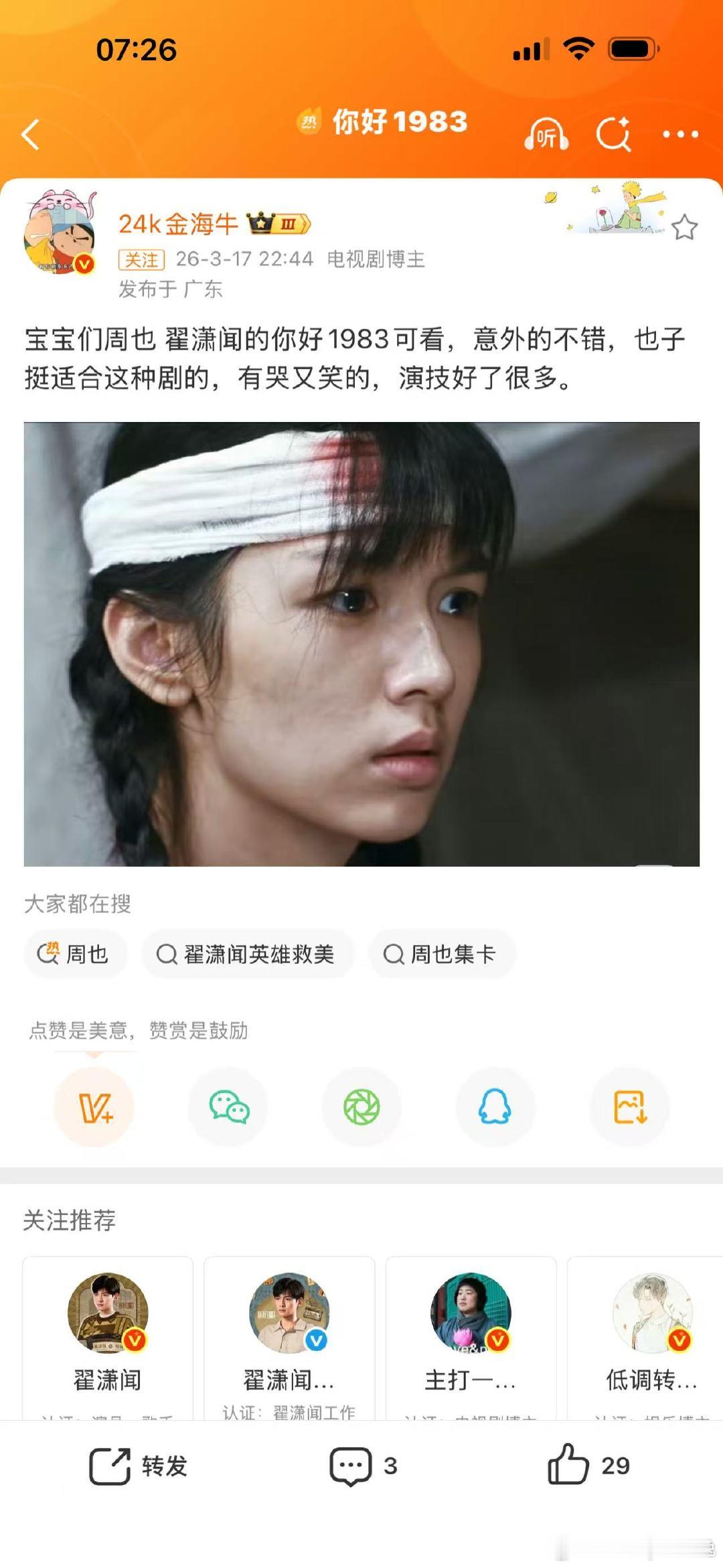
Task: Share the post to WeChat
Action: pos(228,1107)
